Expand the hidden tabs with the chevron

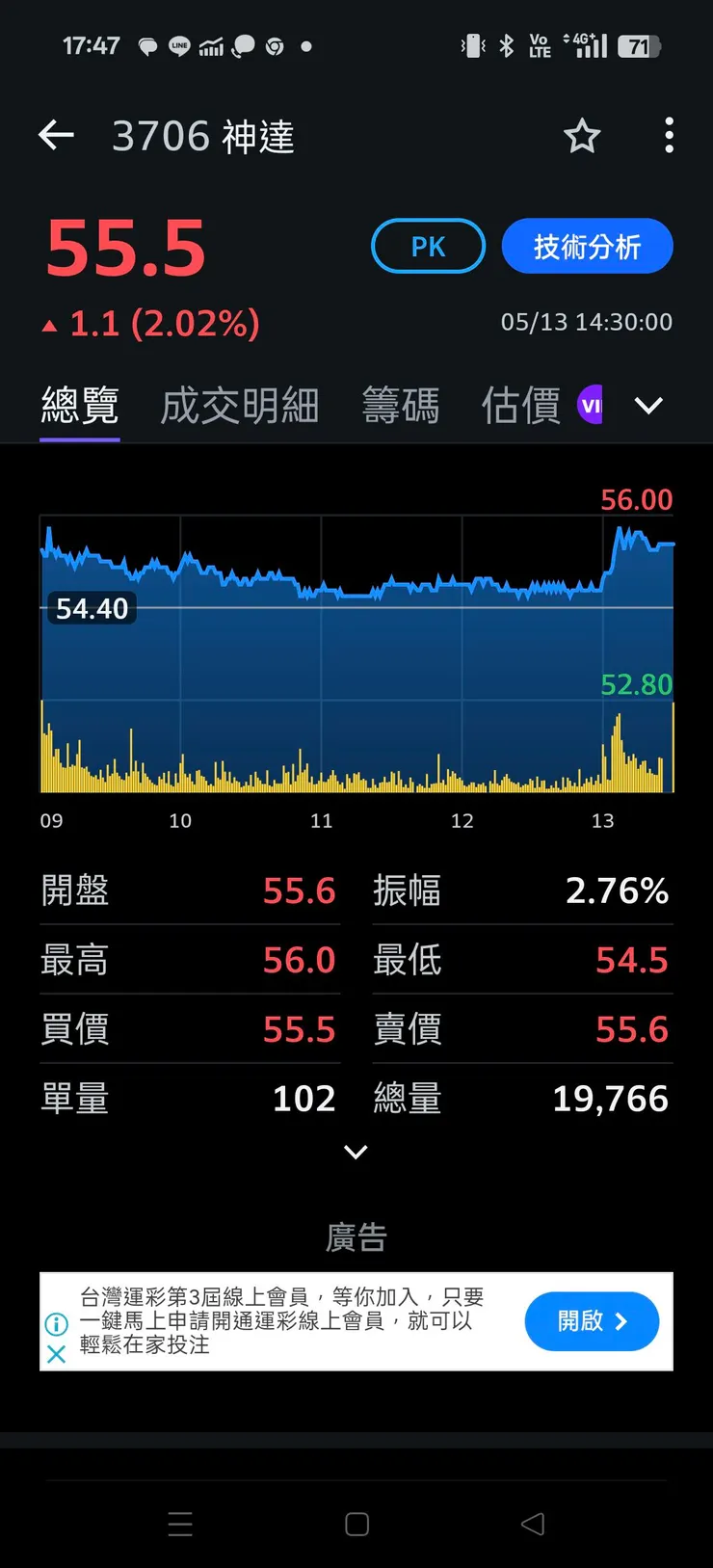pyautogui.click(x=647, y=405)
